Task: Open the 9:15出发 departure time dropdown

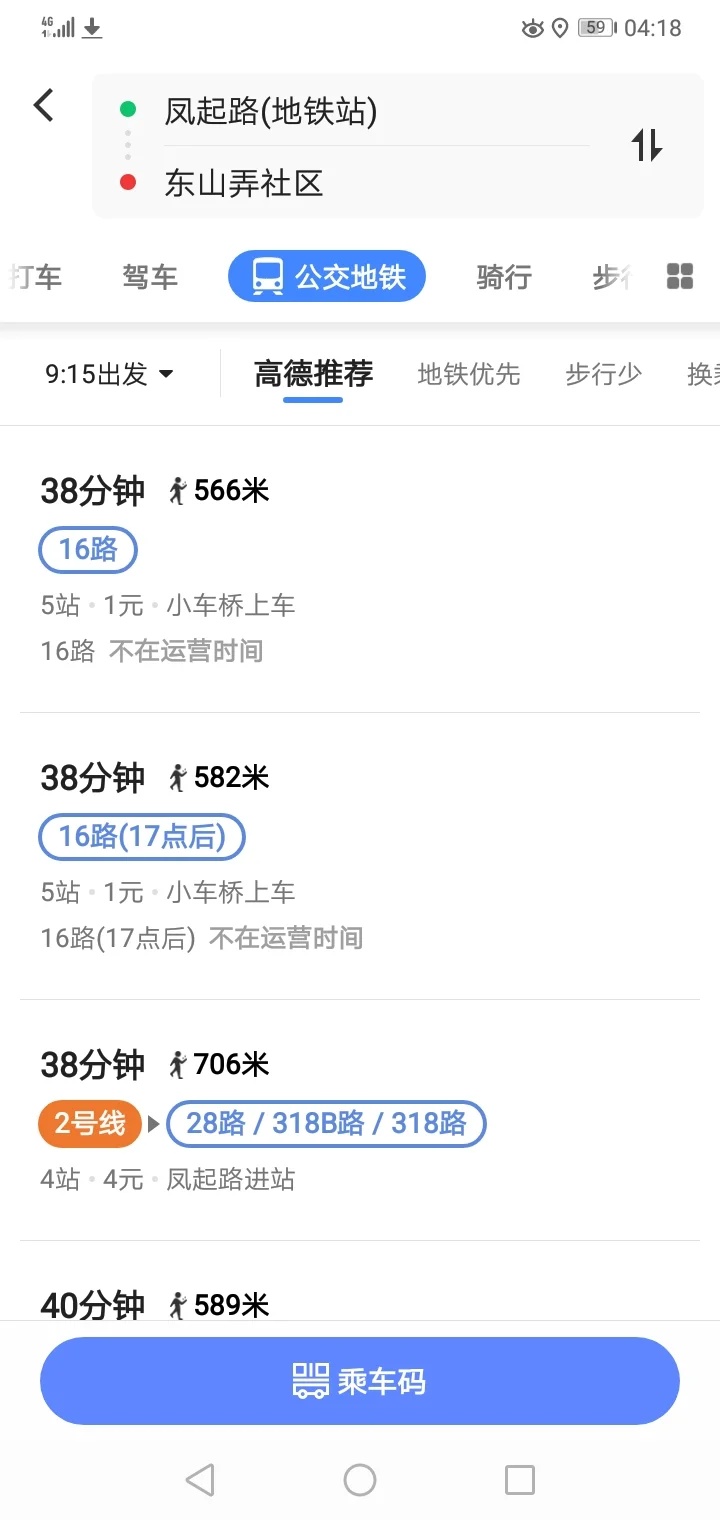Action: 106,373
